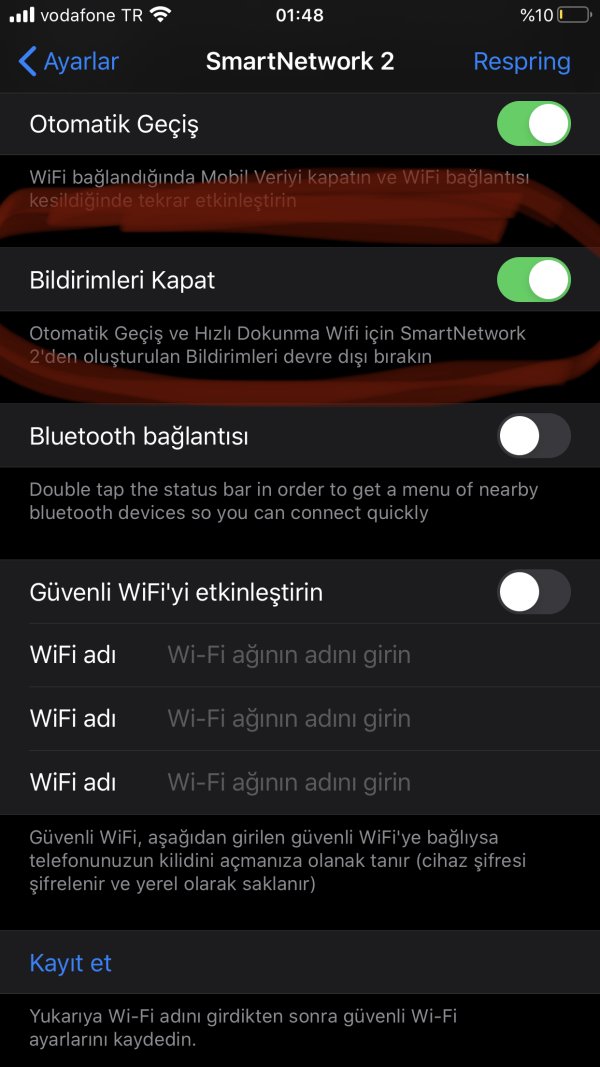Go back to Ayarlar
Screen dimensions: 600x1067
(68, 61)
